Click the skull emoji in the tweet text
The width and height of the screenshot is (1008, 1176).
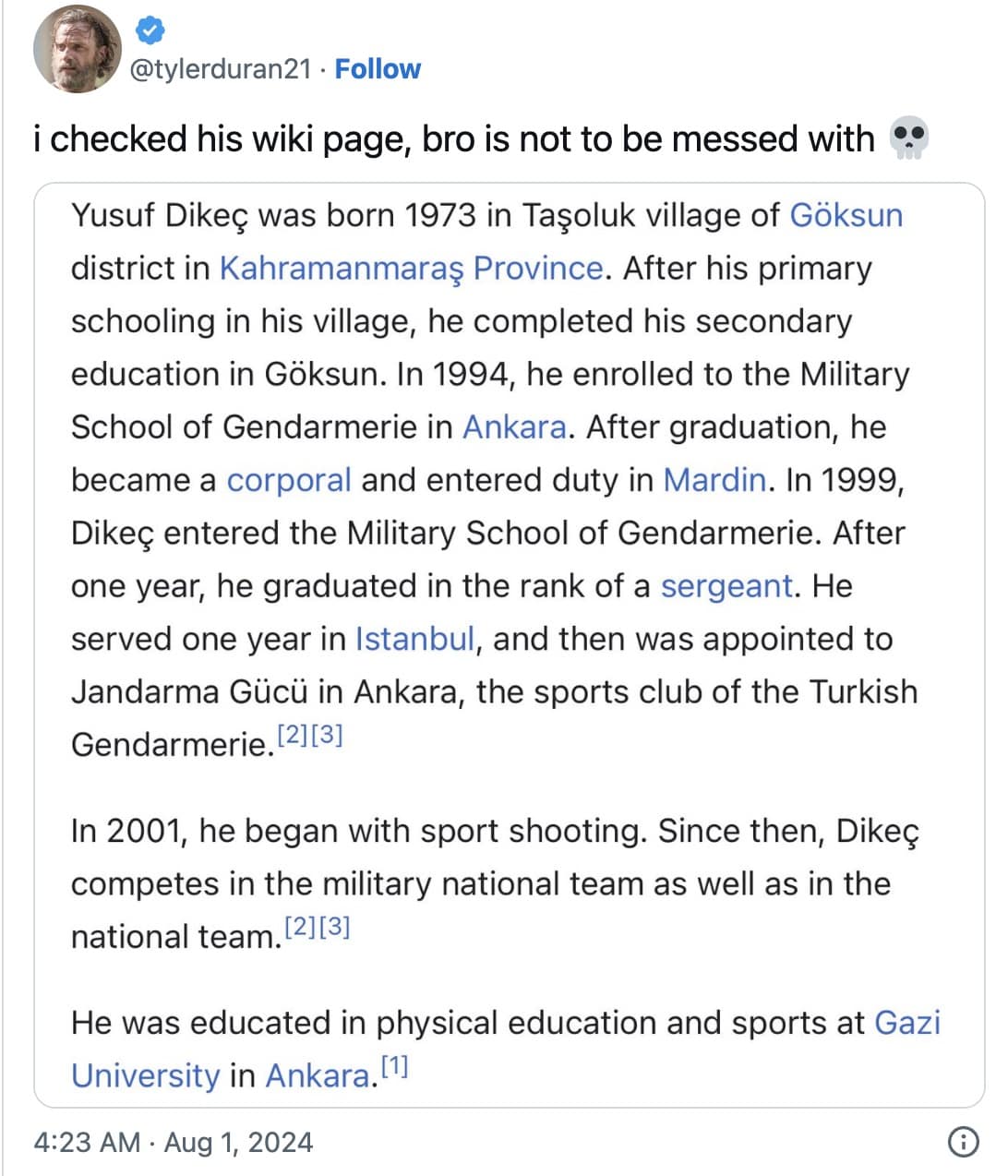(x=910, y=138)
